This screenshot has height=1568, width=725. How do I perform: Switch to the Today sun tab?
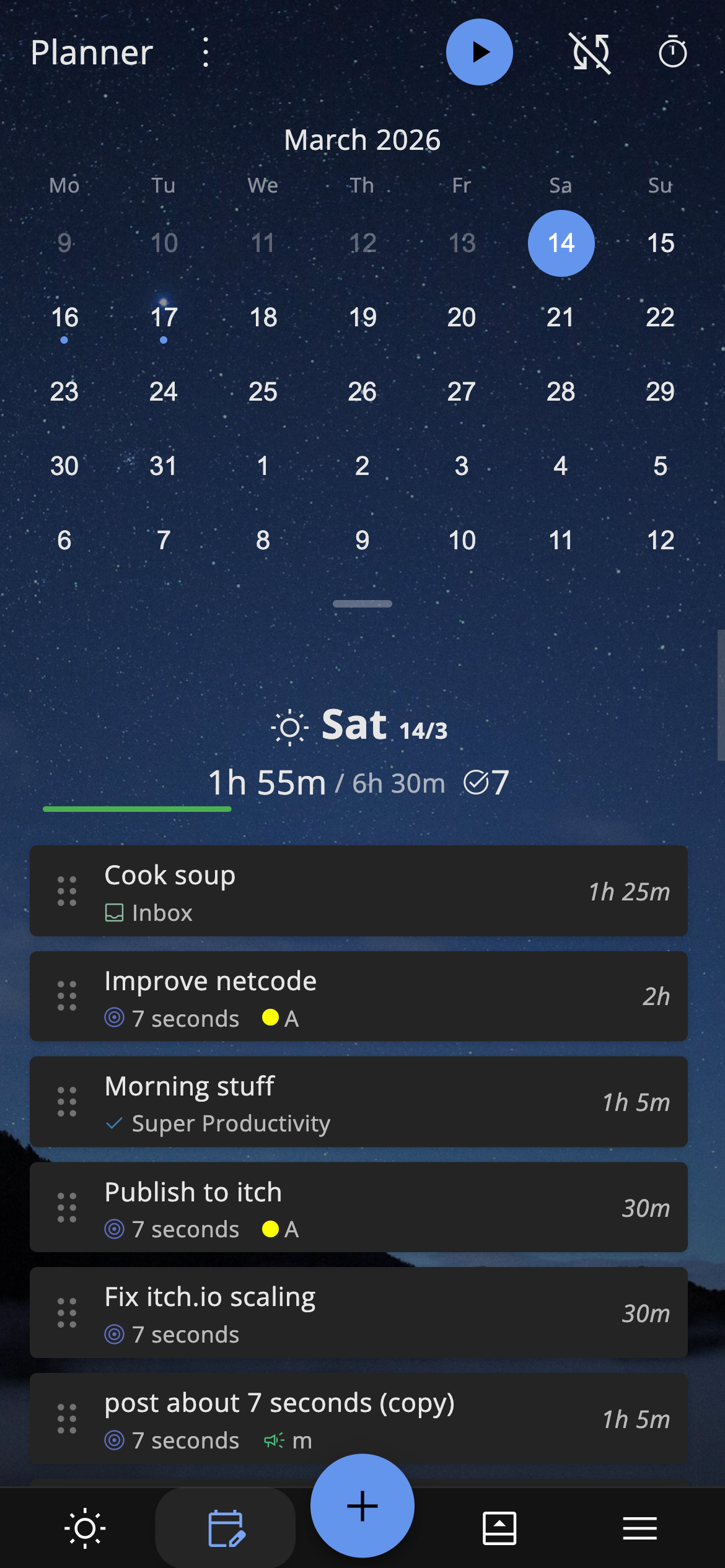click(85, 1528)
